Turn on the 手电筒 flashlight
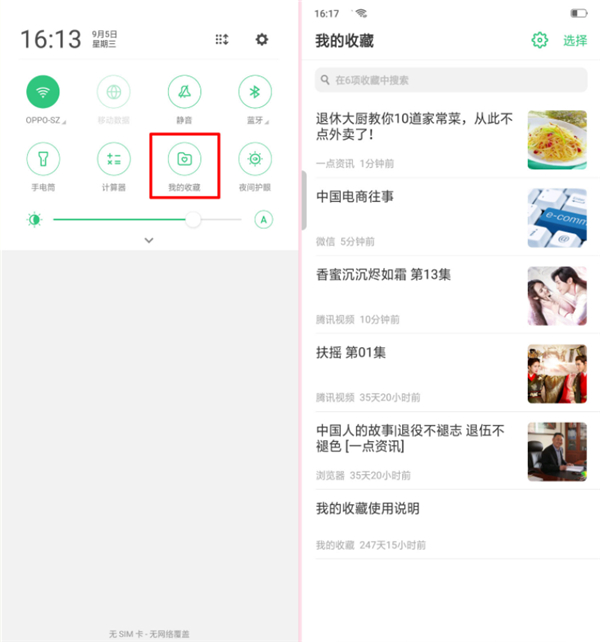 pyautogui.click(x=43, y=159)
